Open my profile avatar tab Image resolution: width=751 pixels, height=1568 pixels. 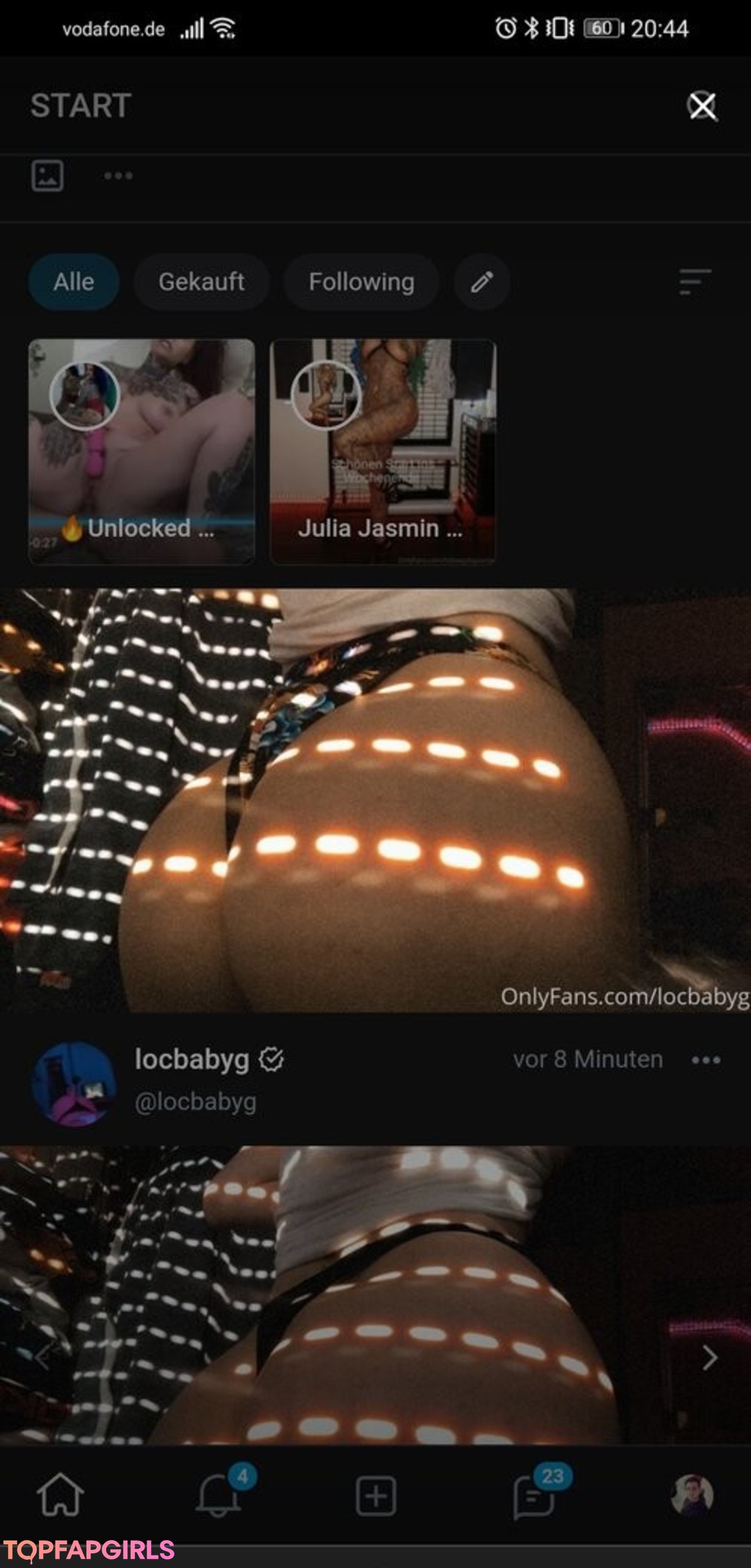tap(692, 1494)
